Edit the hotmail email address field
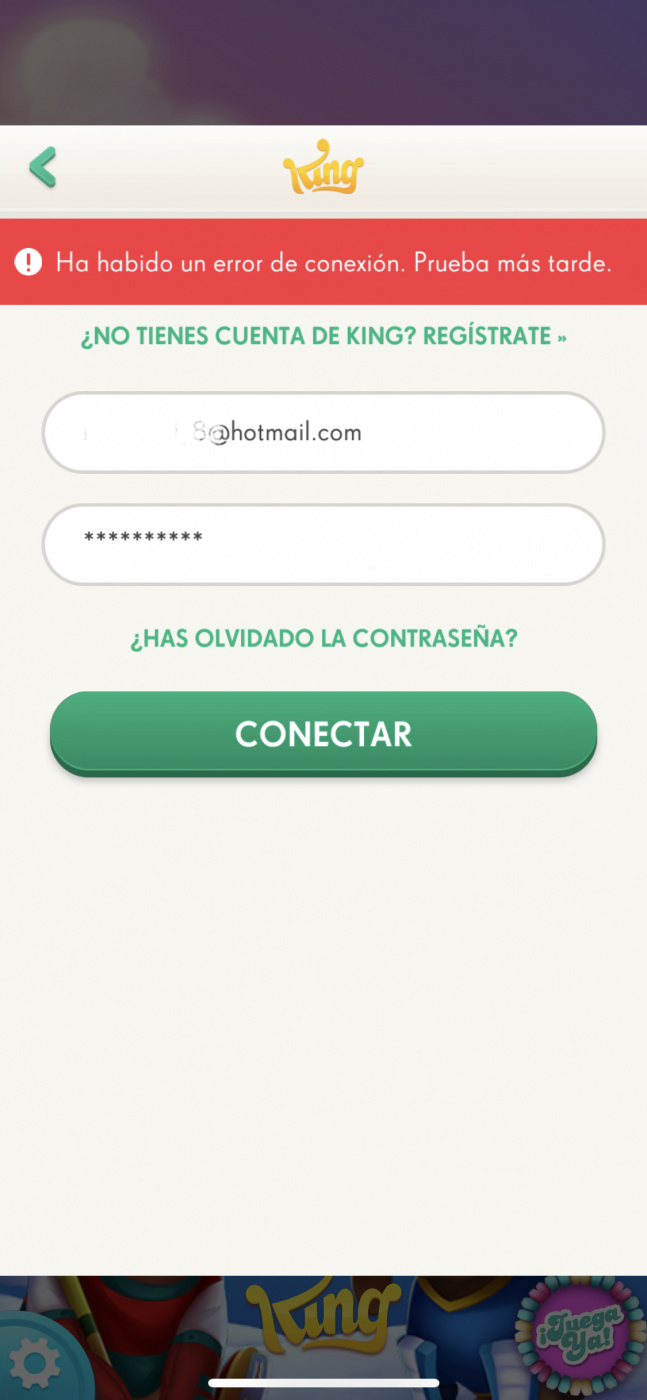The image size is (647, 1400). [x=323, y=432]
